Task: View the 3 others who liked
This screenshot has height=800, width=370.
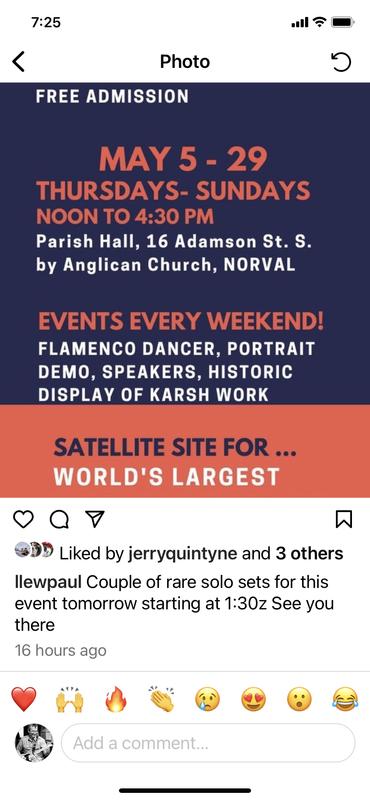Action: (x=310, y=553)
